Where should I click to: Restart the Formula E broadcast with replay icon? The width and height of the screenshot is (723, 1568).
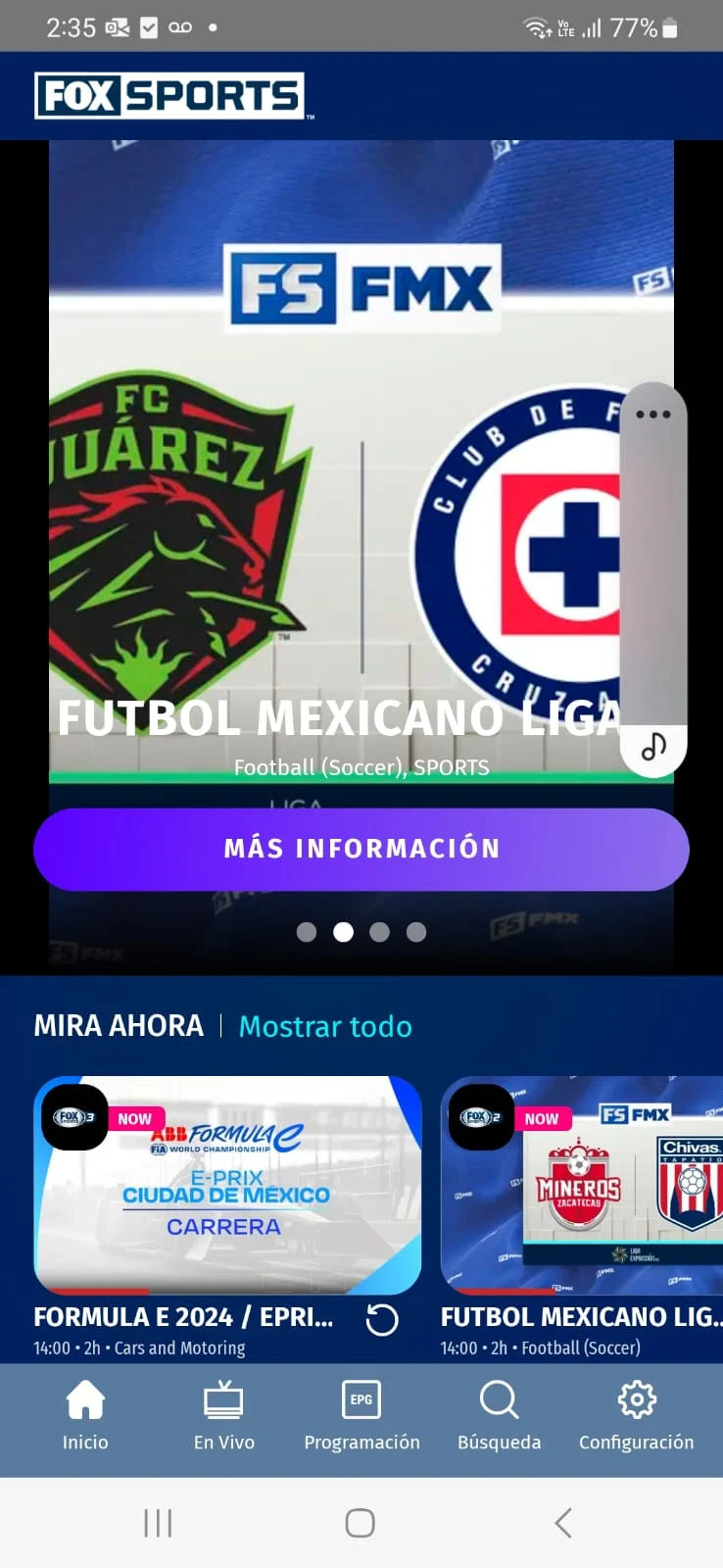tap(384, 1321)
